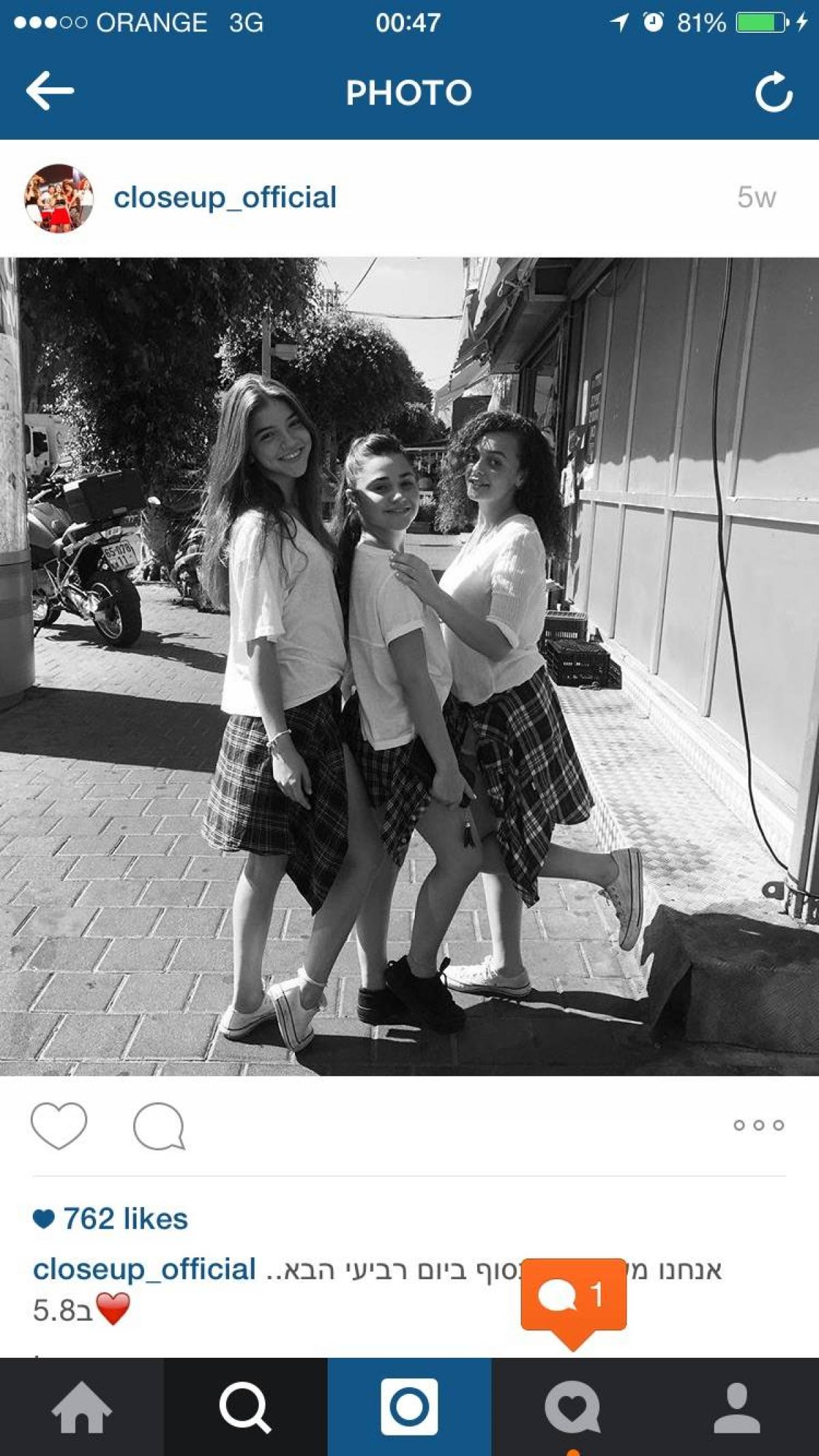Open closeup_official link in the caption

pos(144,1270)
